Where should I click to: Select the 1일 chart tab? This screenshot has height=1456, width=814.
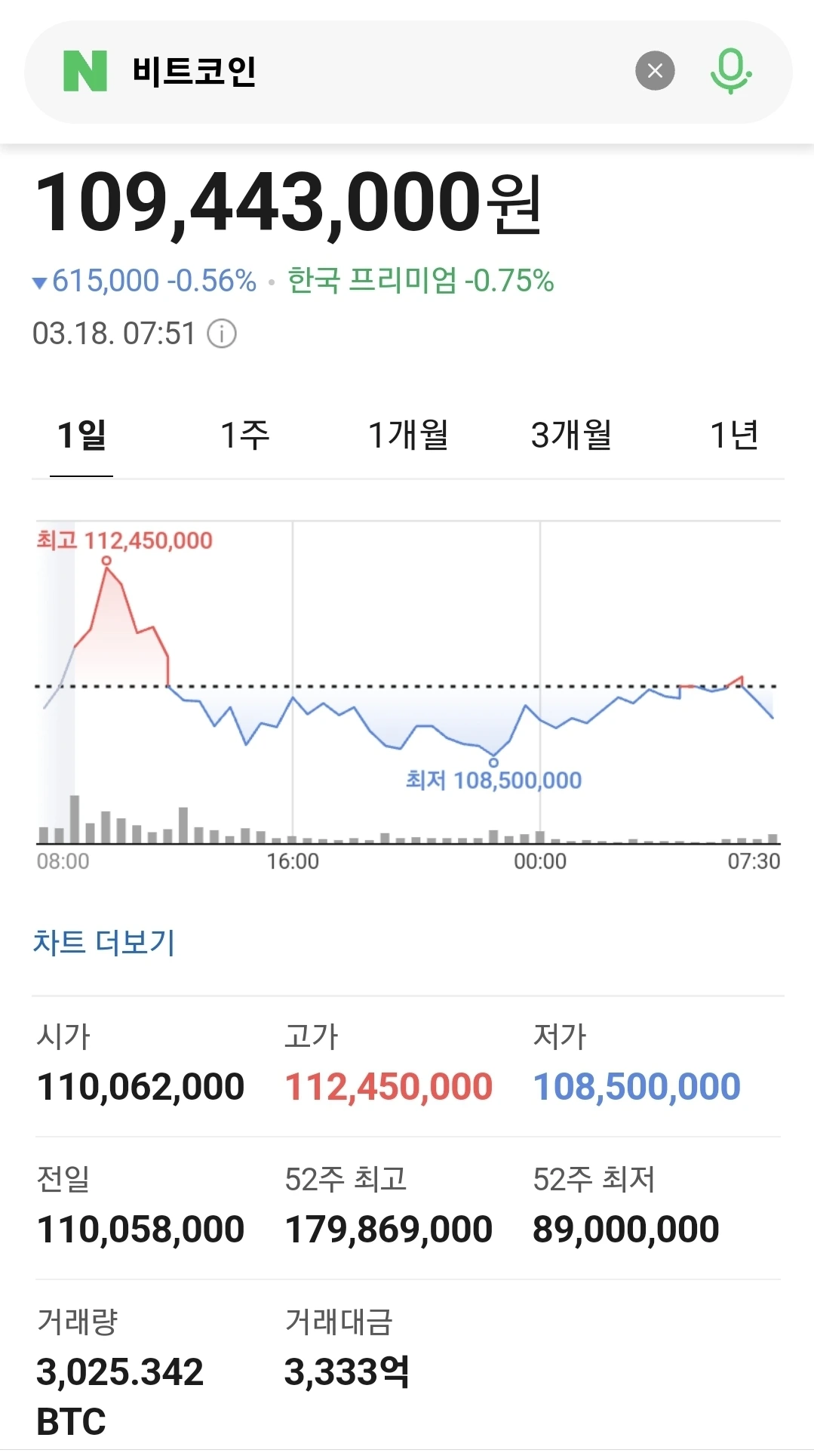pyautogui.click(x=81, y=436)
